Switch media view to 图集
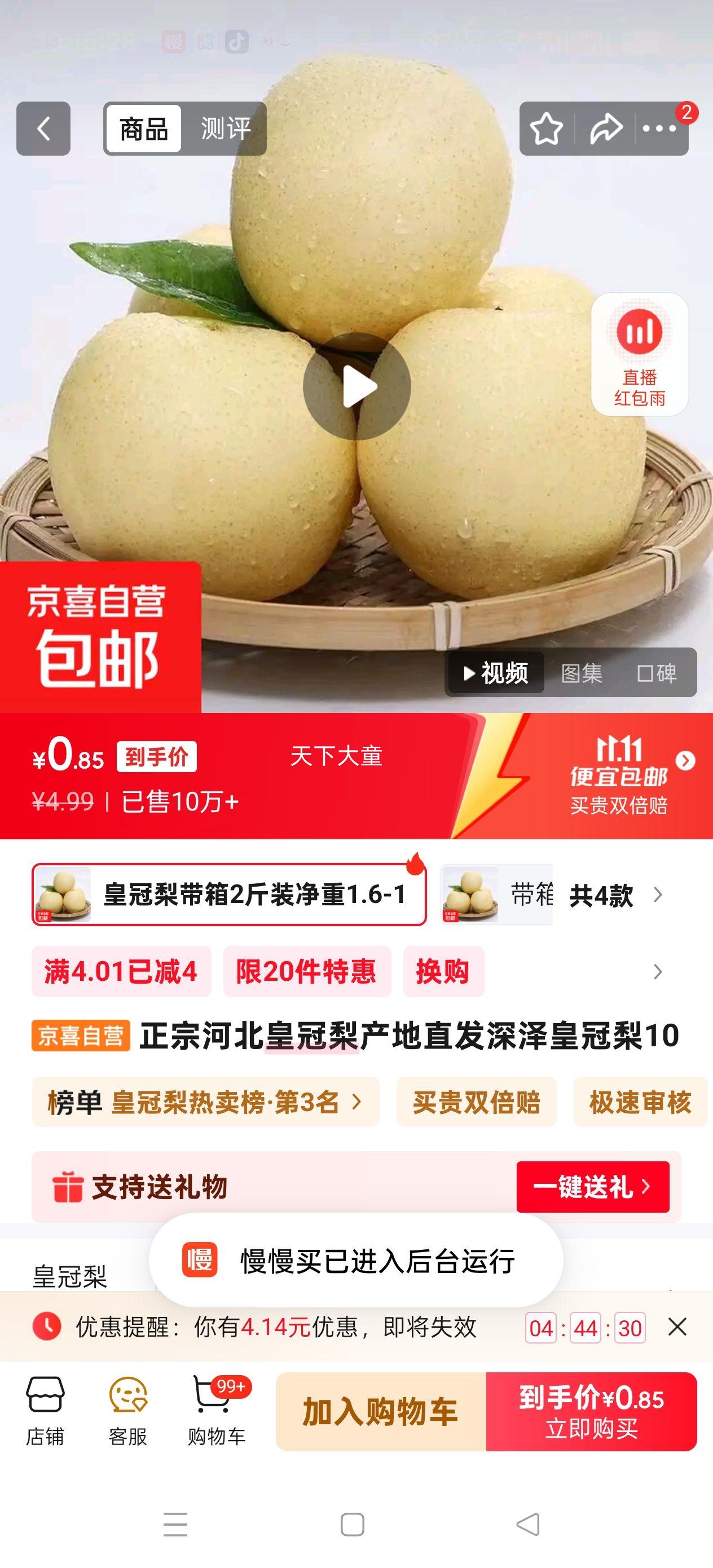 click(x=582, y=673)
